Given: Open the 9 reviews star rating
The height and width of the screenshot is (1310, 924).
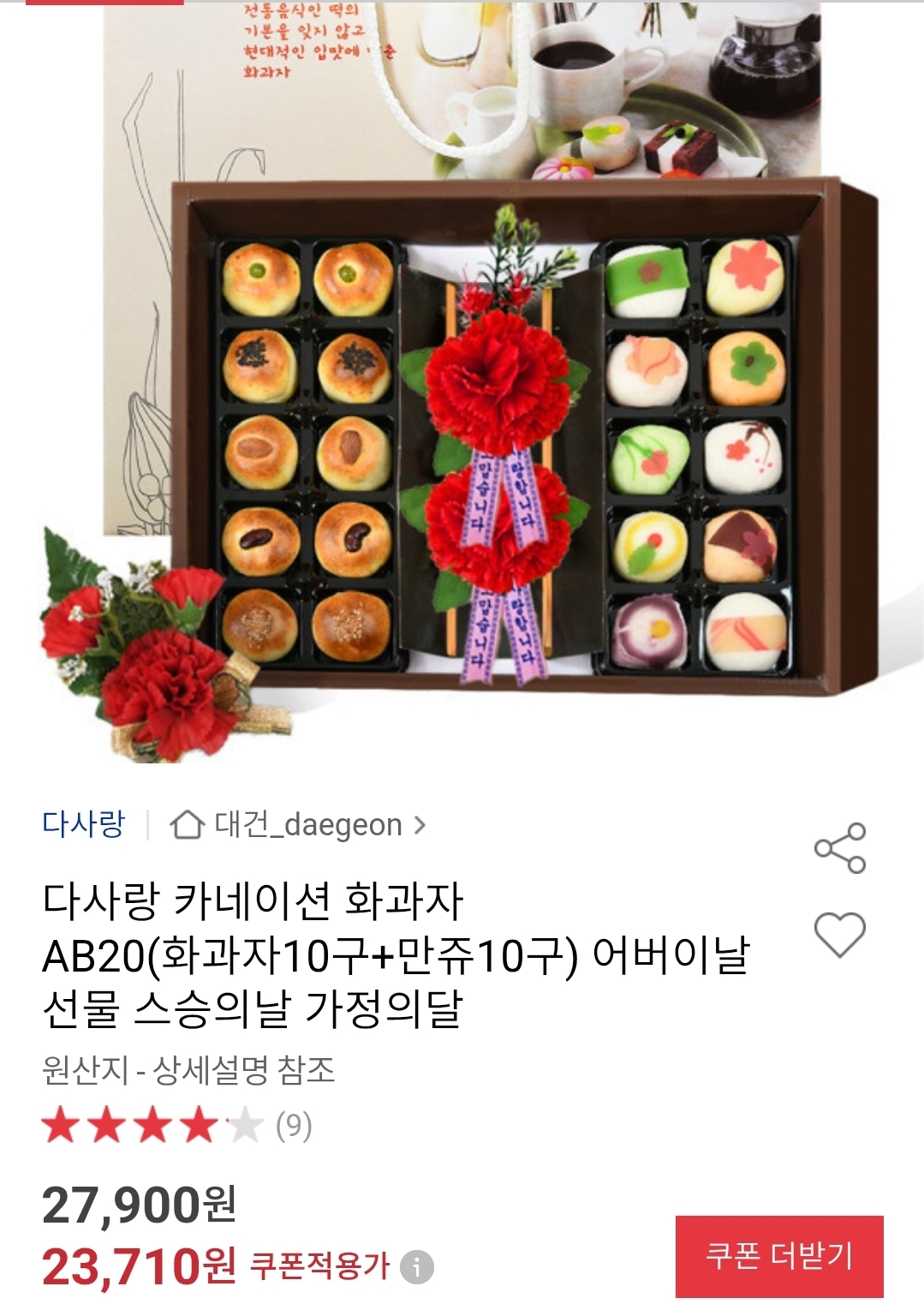Looking at the screenshot, I should point(176,1125).
